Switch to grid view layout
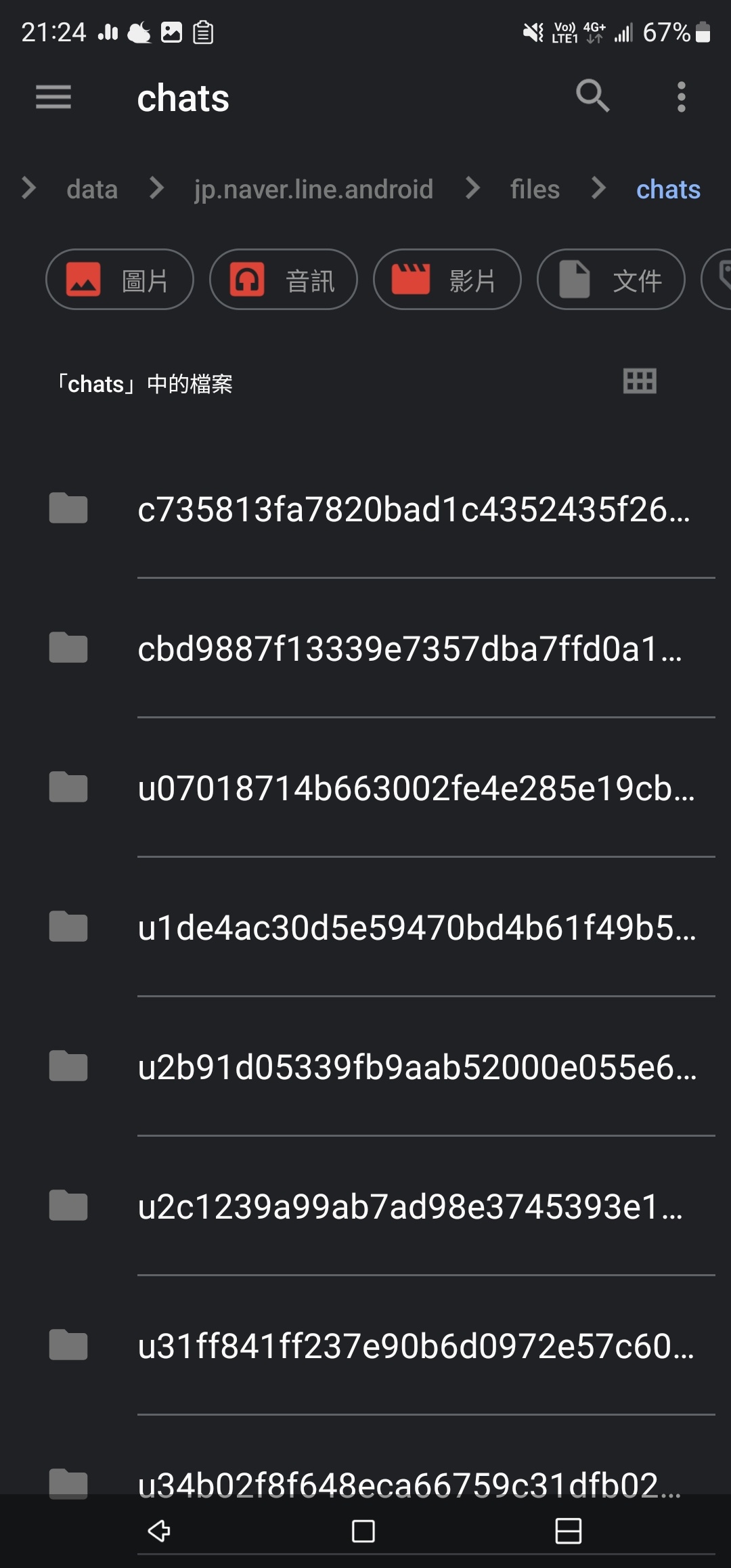731x1568 pixels. tap(640, 381)
